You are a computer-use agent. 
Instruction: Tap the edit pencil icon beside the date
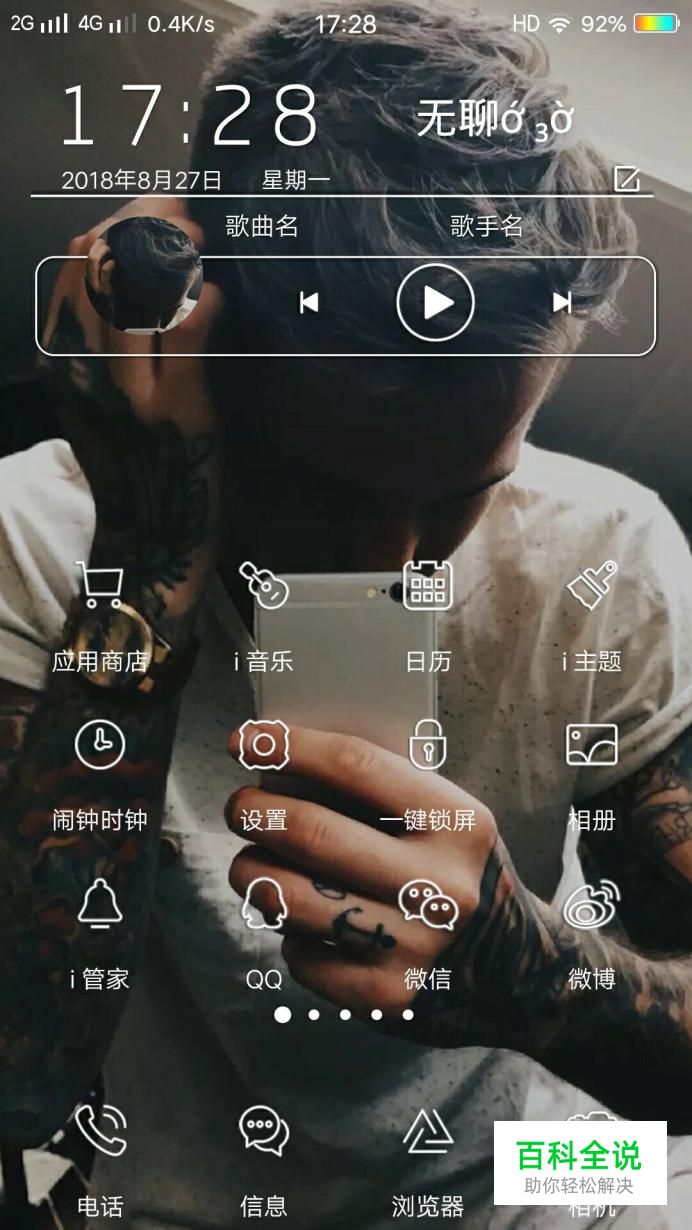[626, 179]
